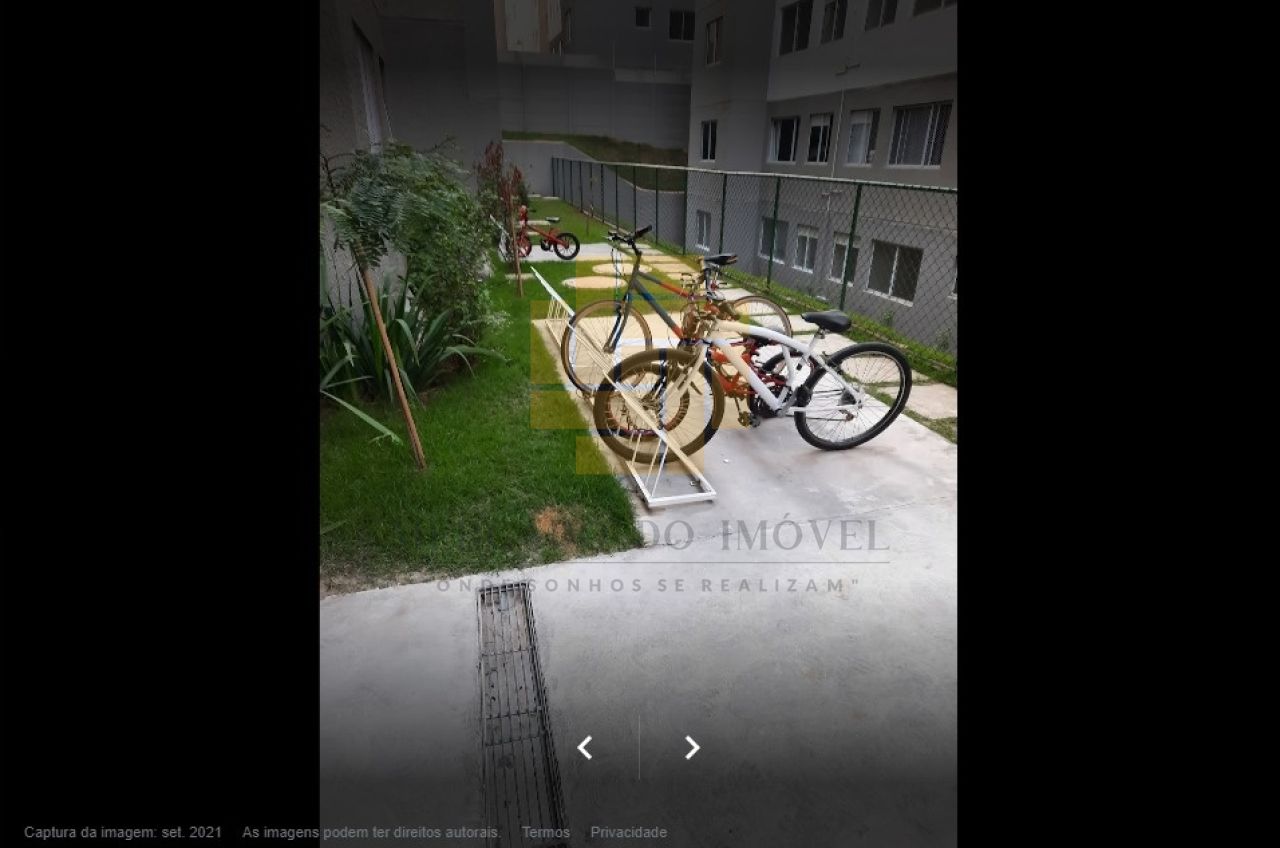1280x848 pixels.
Task: Open the Privacidade link
Action: [x=628, y=832]
